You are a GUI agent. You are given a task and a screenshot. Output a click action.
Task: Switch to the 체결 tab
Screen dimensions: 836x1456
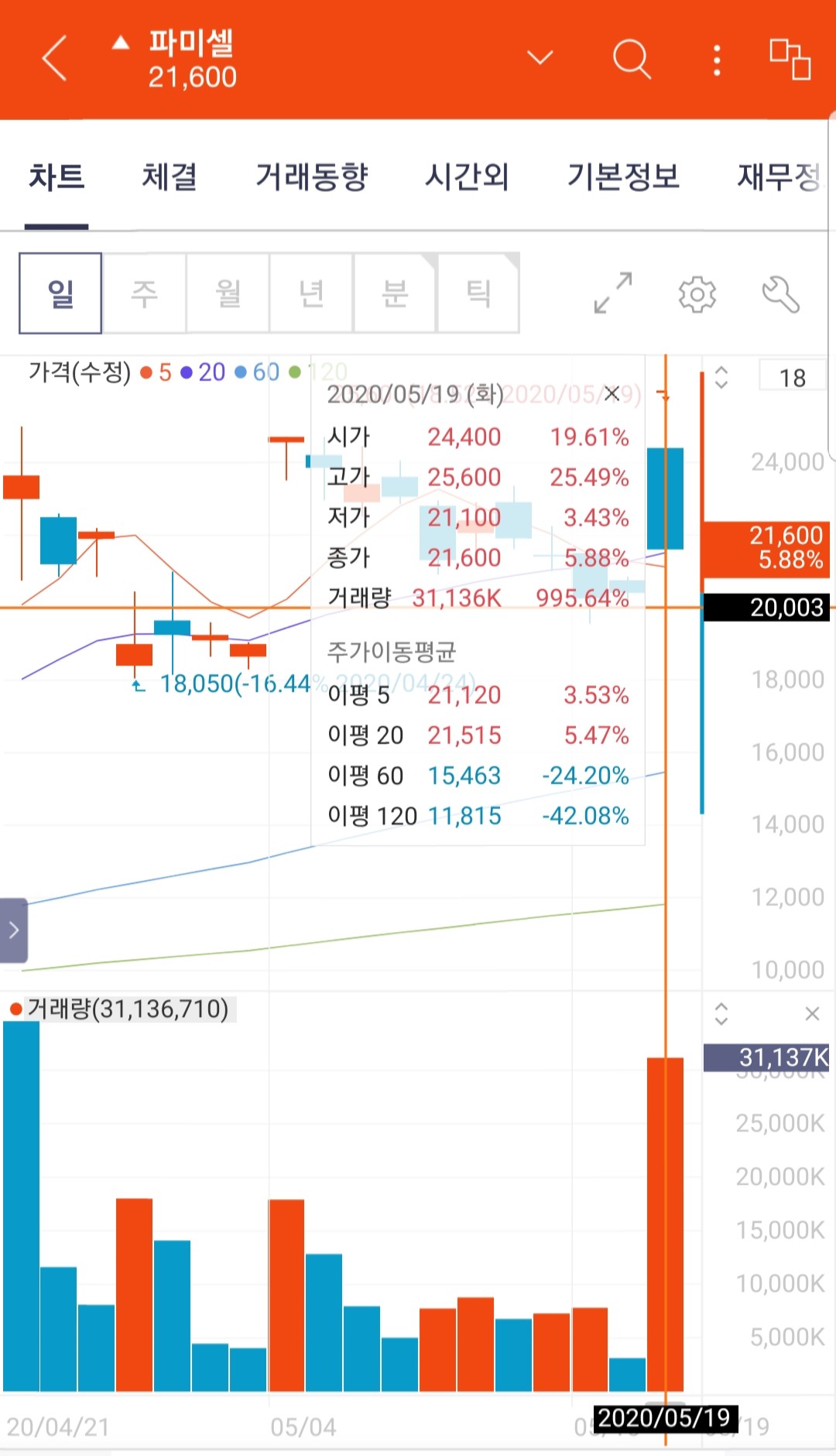[169, 177]
